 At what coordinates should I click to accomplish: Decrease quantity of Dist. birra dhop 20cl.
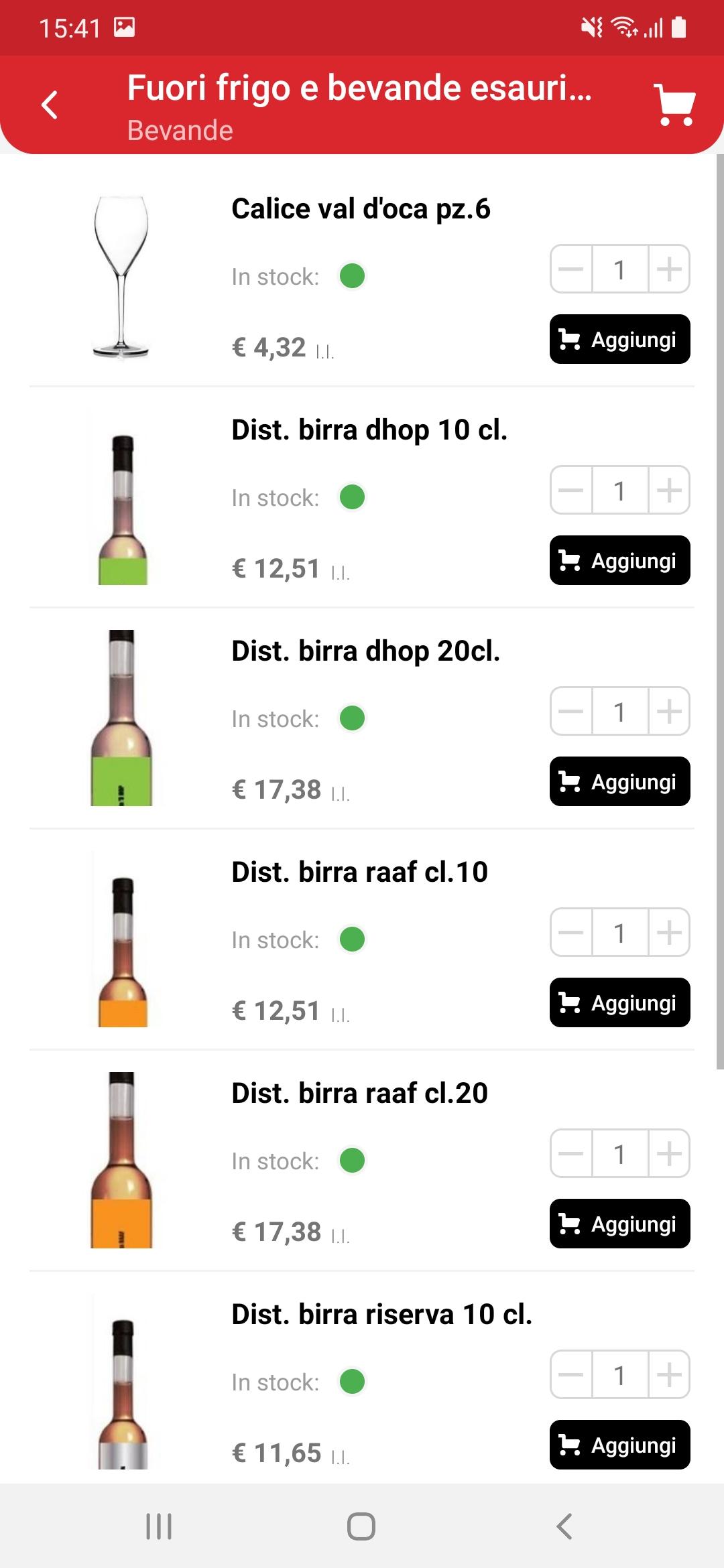pos(571,712)
